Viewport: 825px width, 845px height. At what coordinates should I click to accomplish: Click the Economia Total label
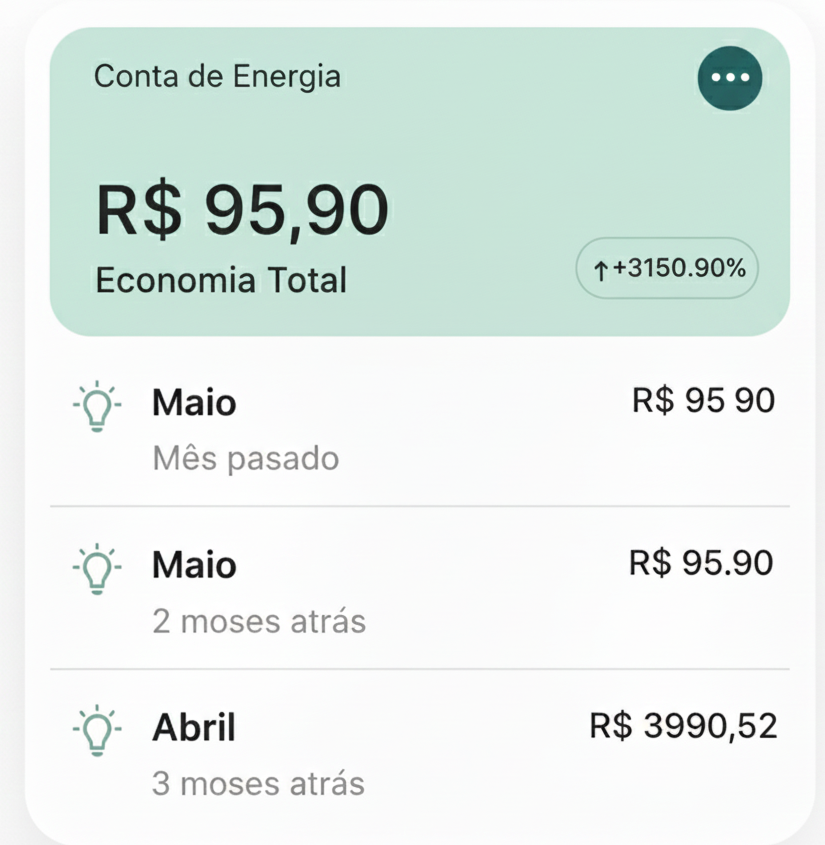click(221, 281)
